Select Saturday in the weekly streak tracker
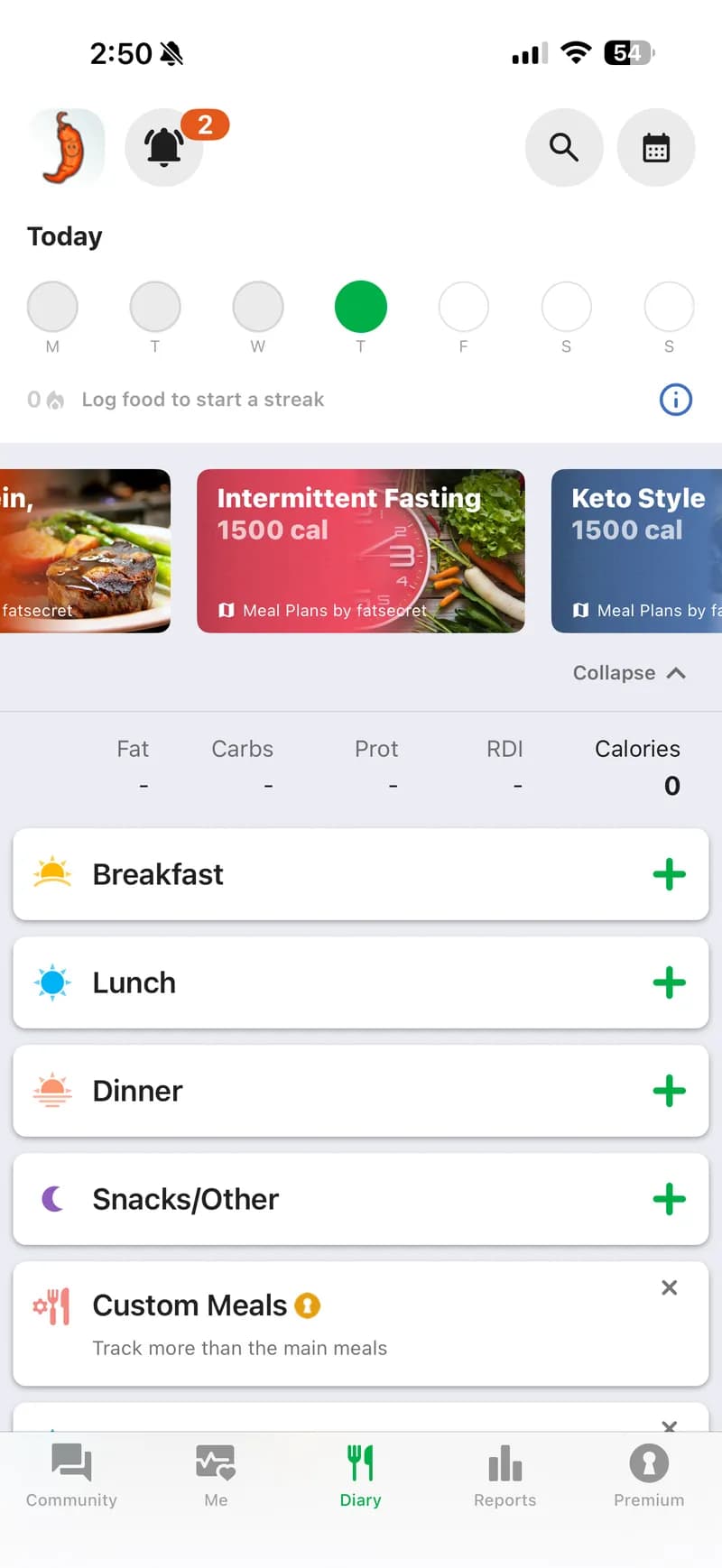This screenshot has height=1568, width=722. click(x=566, y=307)
